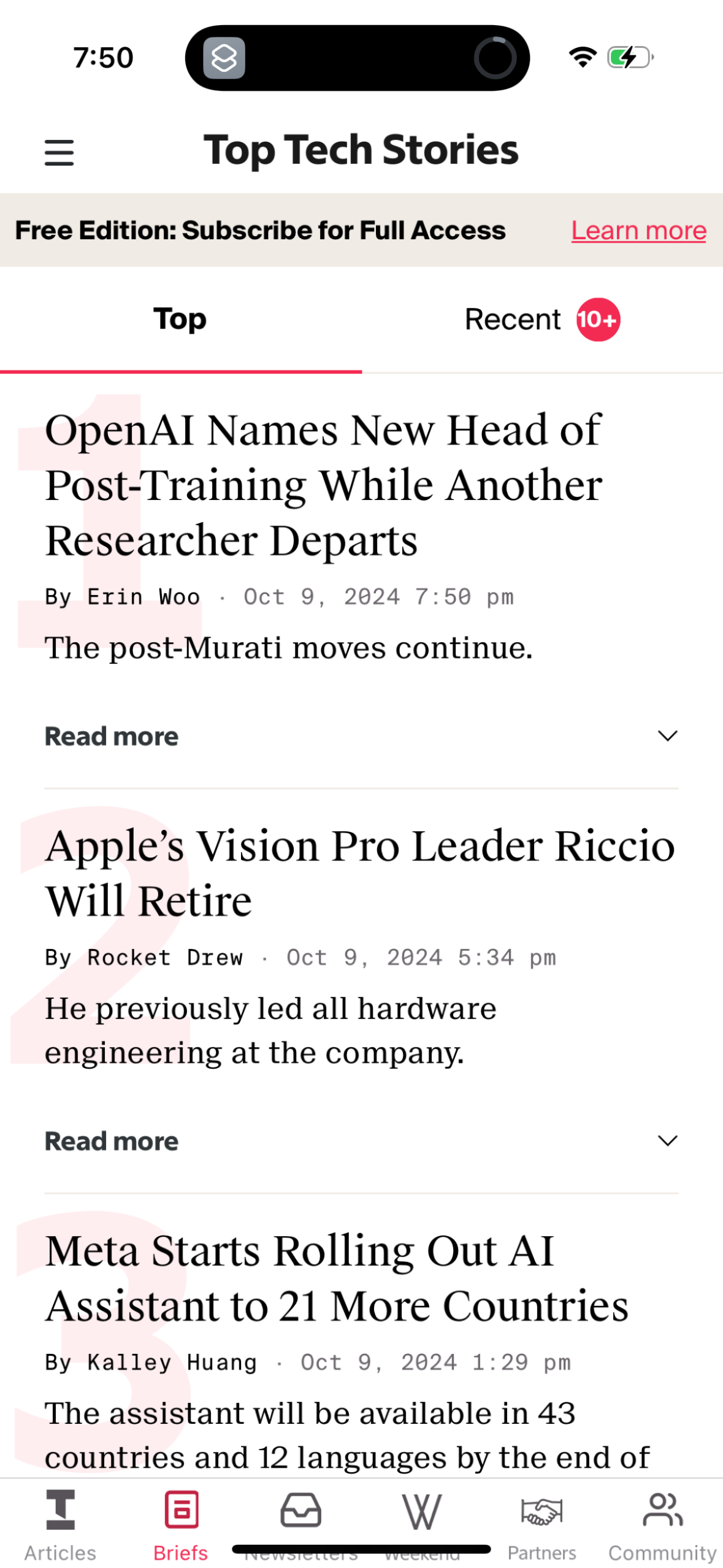Image resolution: width=723 pixels, height=1568 pixels.
Task: Switch to the Recent tab
Action: click(x=513, y=318)
